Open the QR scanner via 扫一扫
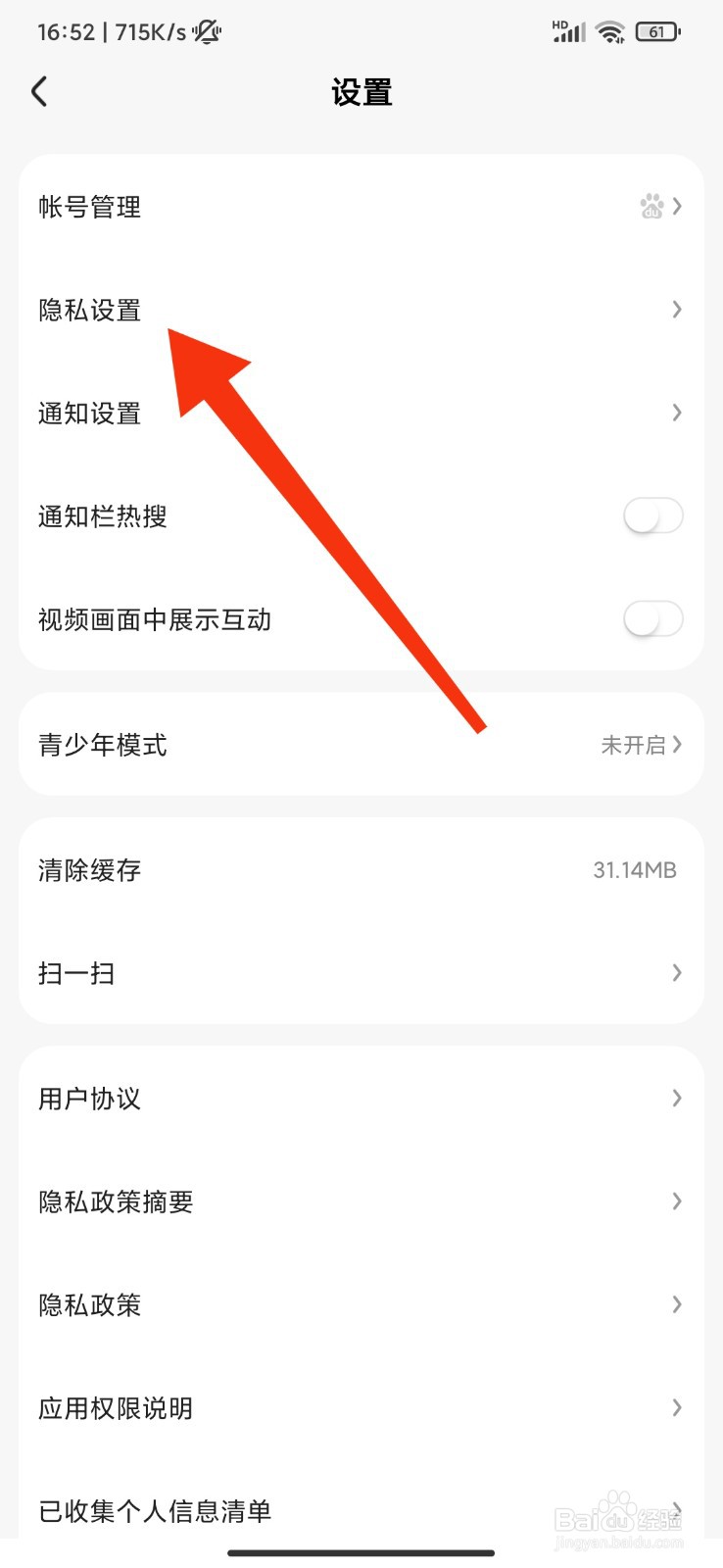The image size is (723, 1568). pyautogui.click(x=361, y=972)
